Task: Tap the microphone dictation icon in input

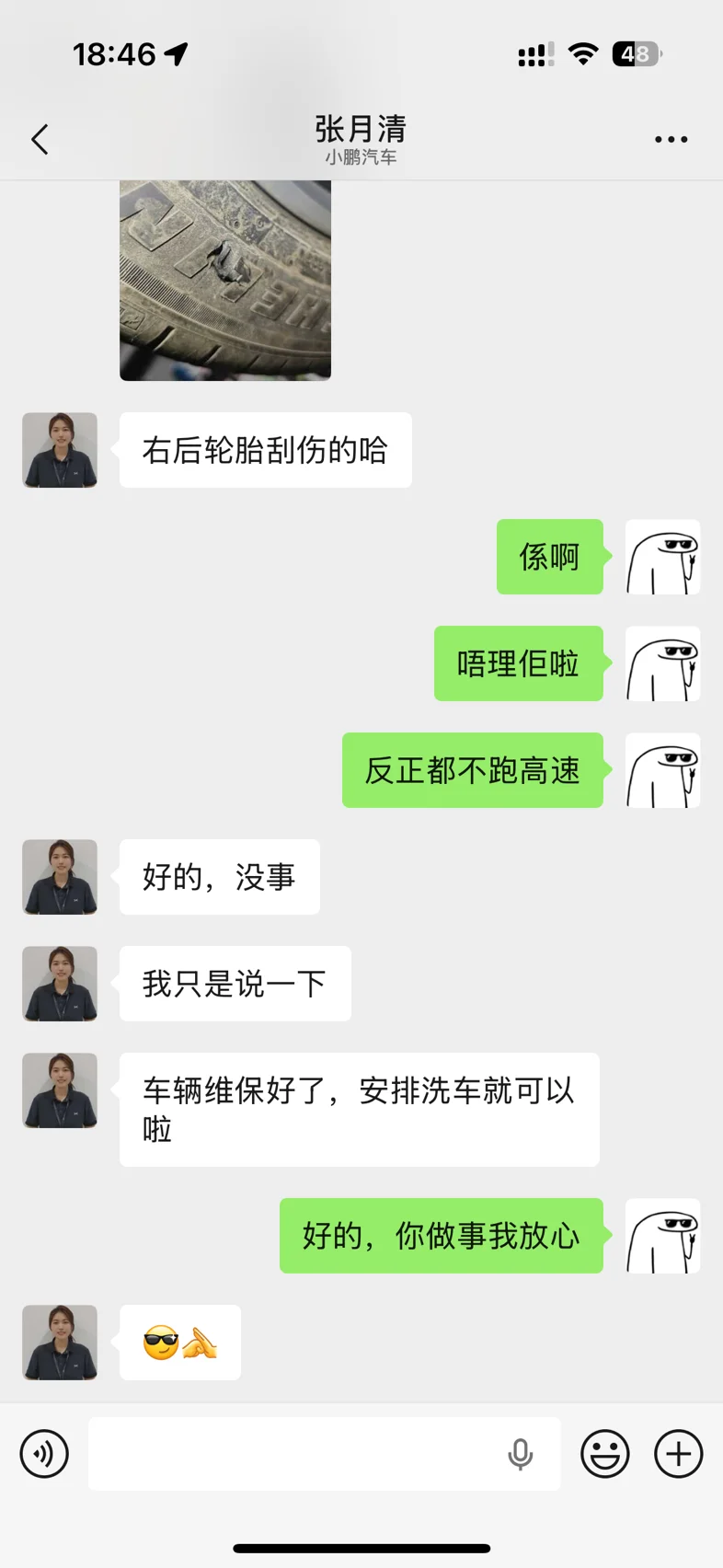Action: (521, 1455)
